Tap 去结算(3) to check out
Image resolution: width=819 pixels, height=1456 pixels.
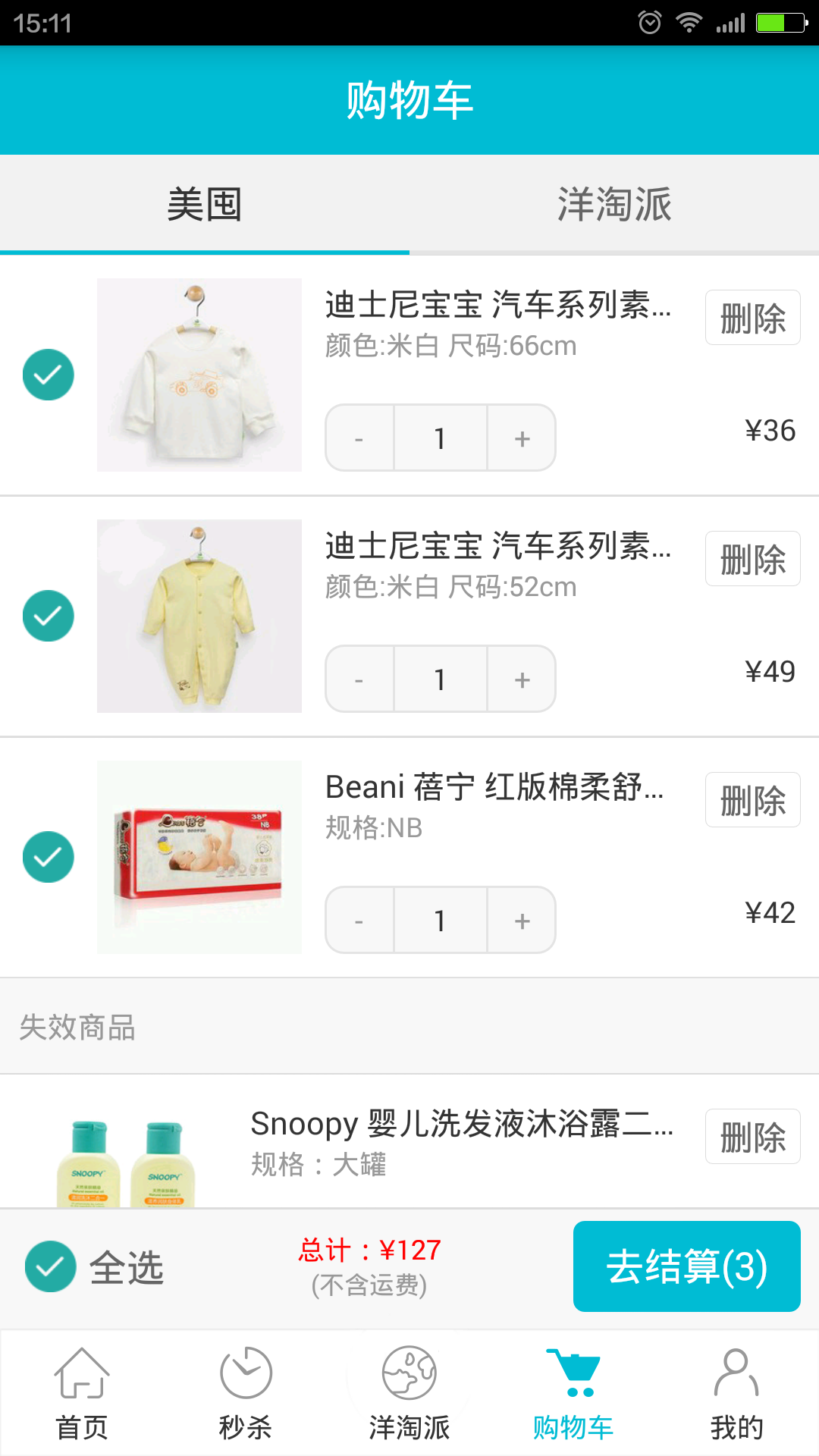(686, 1266)
